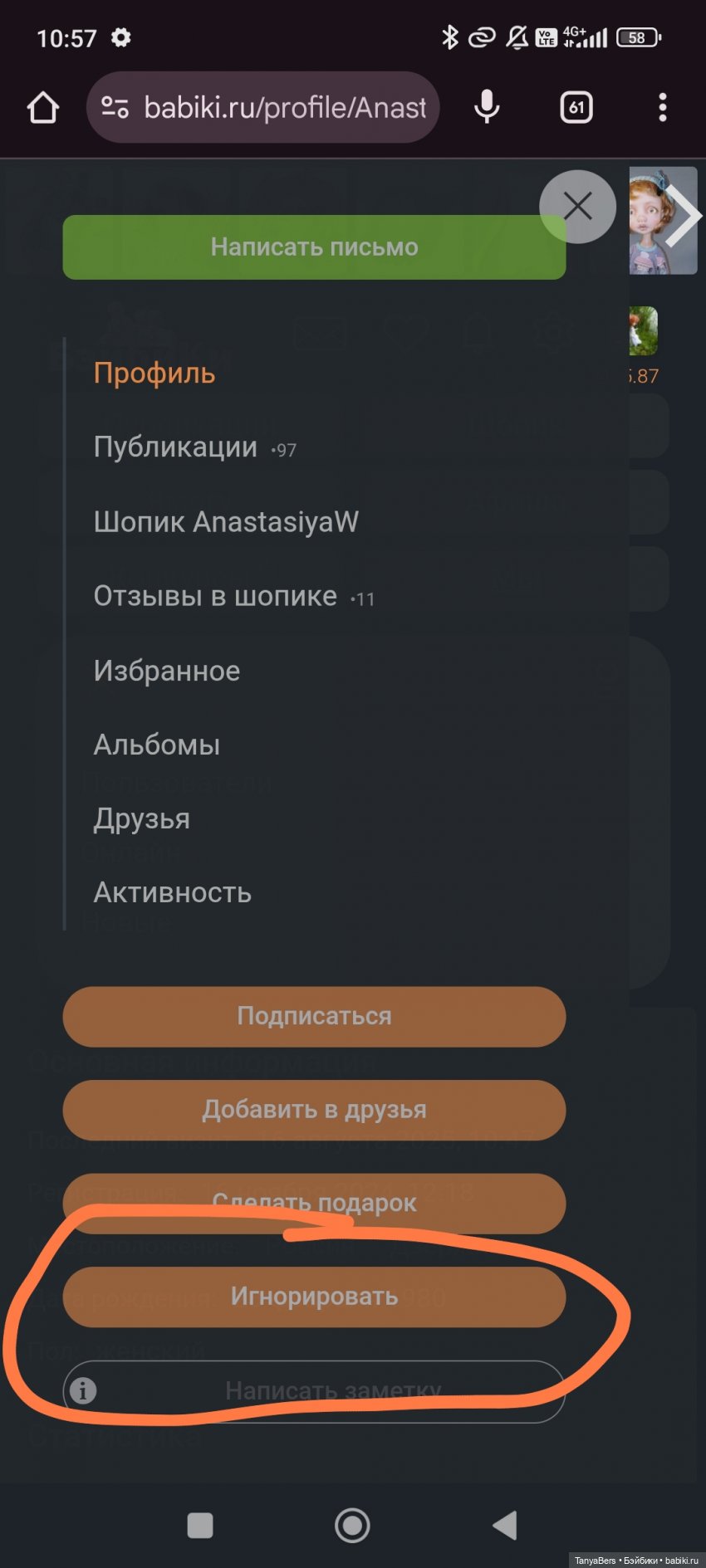Tap Добавить в друзья button
This screenshot has height=1568, width=706.
tap(314, 1110)
